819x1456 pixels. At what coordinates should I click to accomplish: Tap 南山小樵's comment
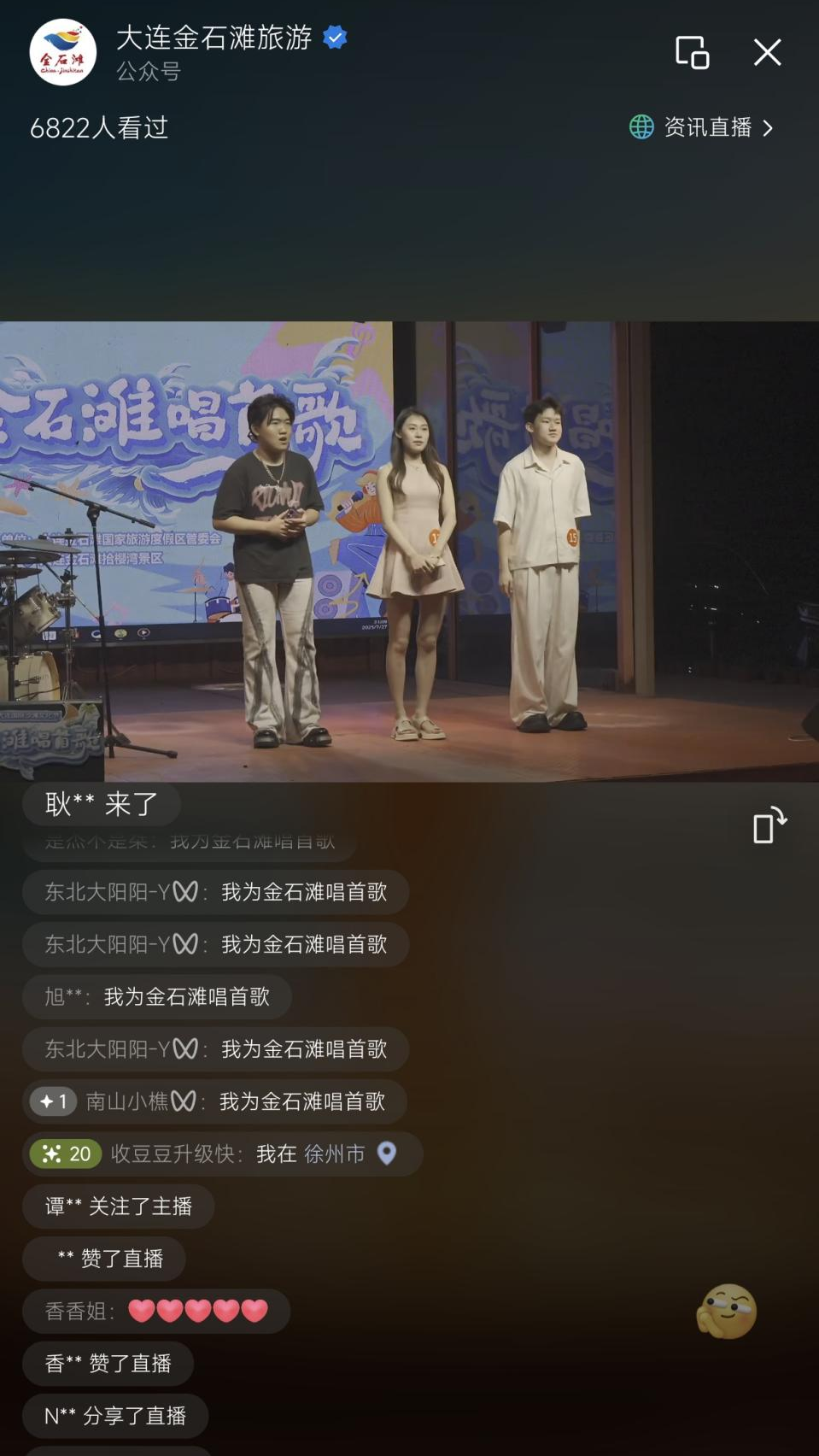[x=214, y=1102]
